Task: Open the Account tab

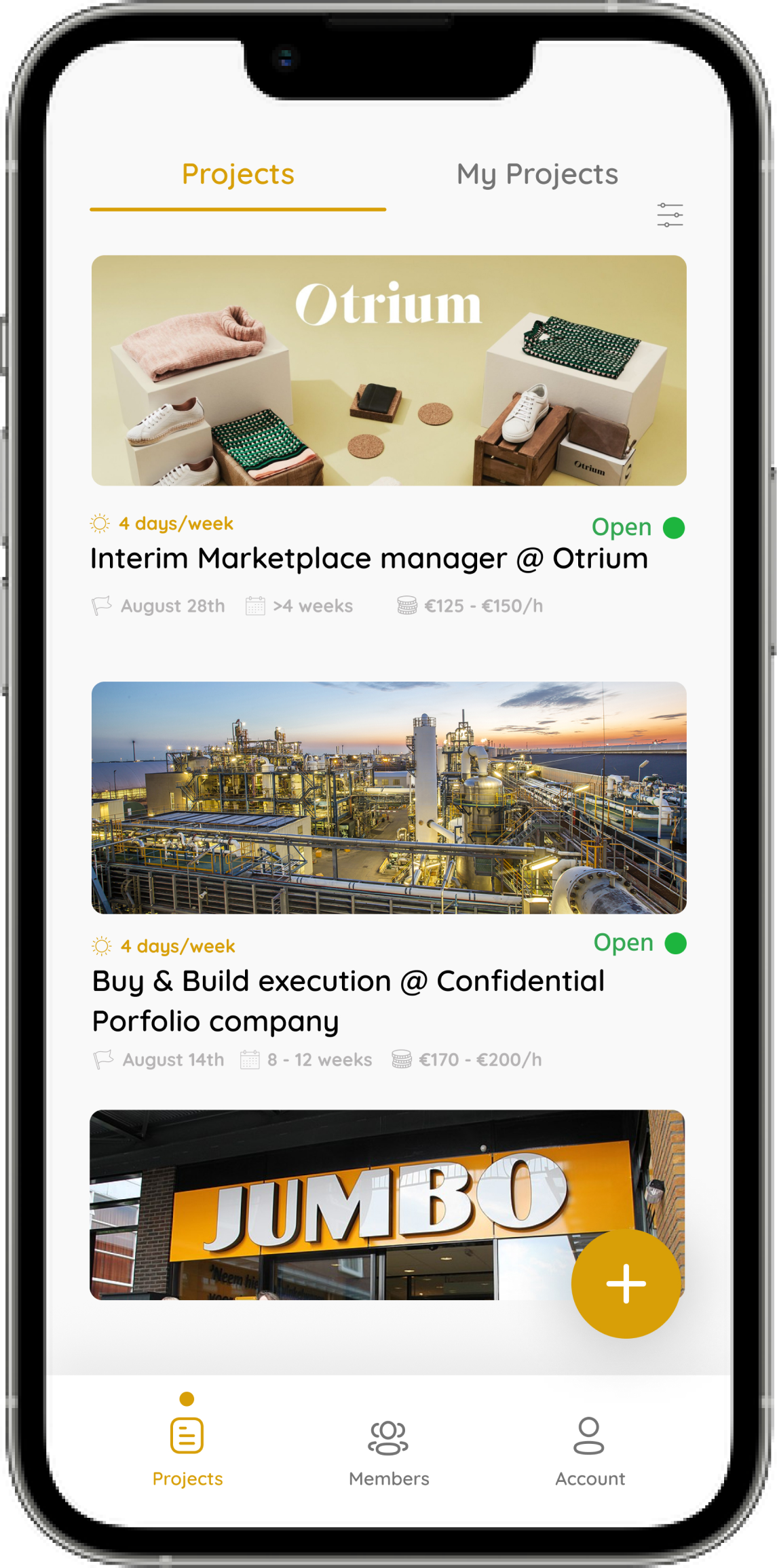Action: click(x=589, y=1450)
